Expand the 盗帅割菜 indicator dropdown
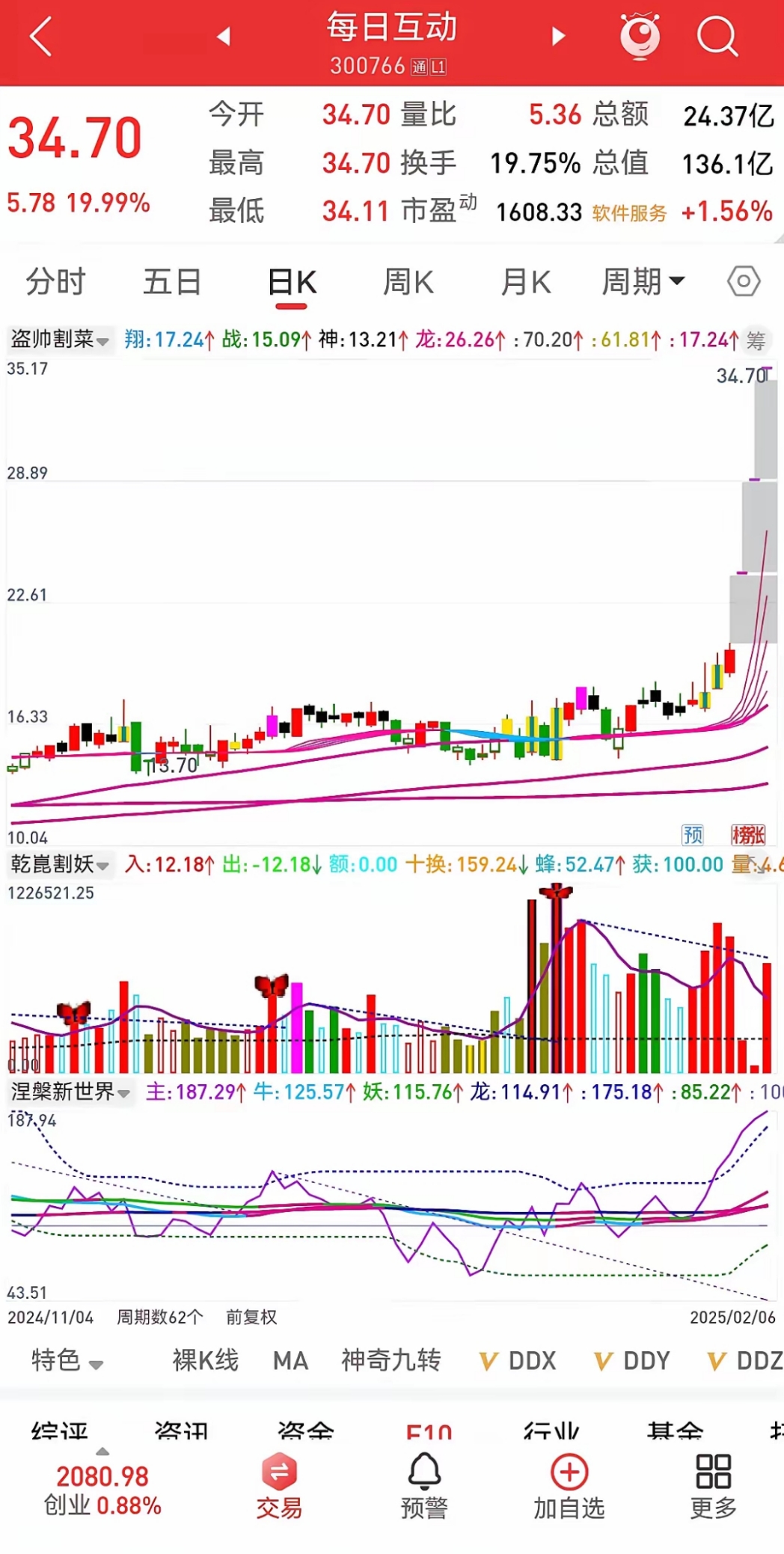Image resolution: width=784 pixels, height=1554 pixels. click(x=60, y=340)
